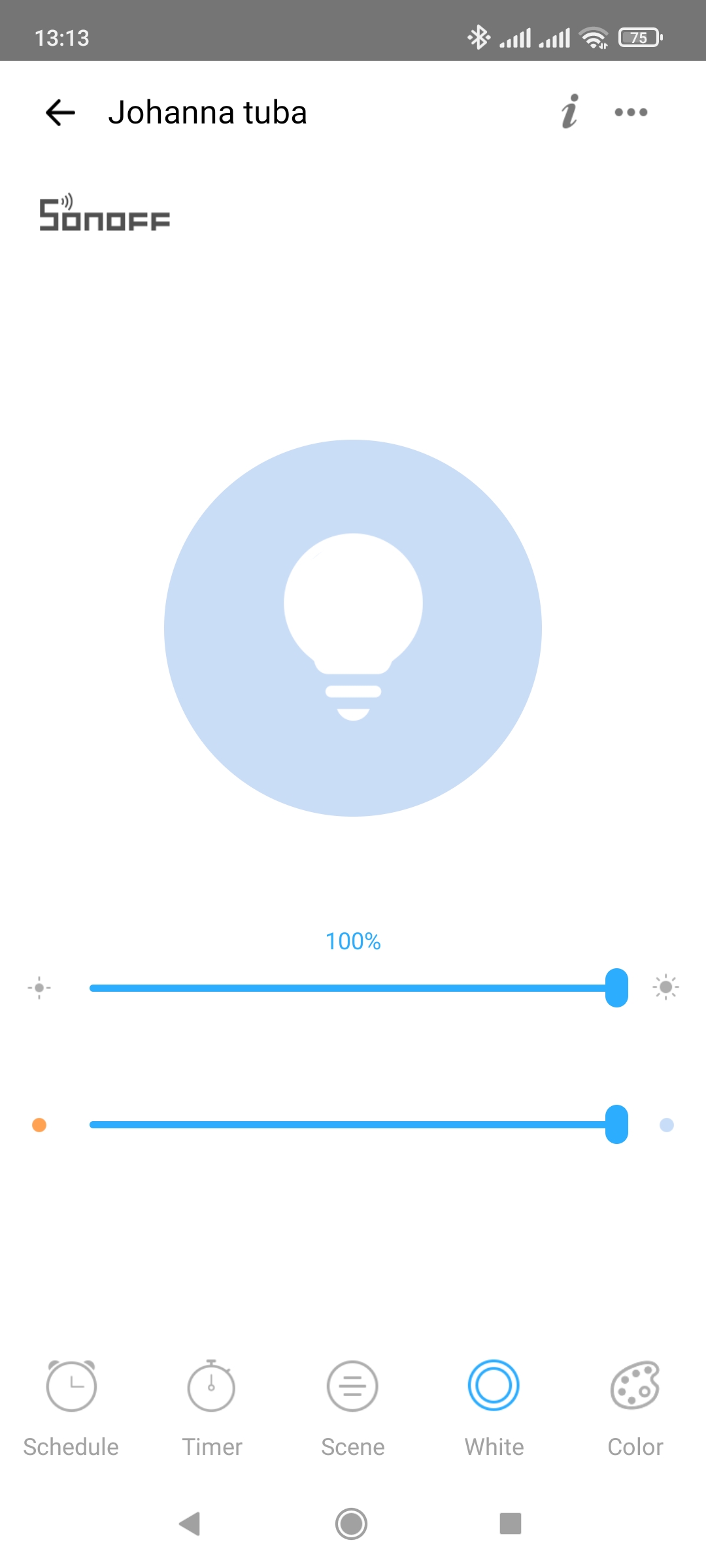Go back using the arrow icon
The image size is (706, 1568).
coord(60,112)
